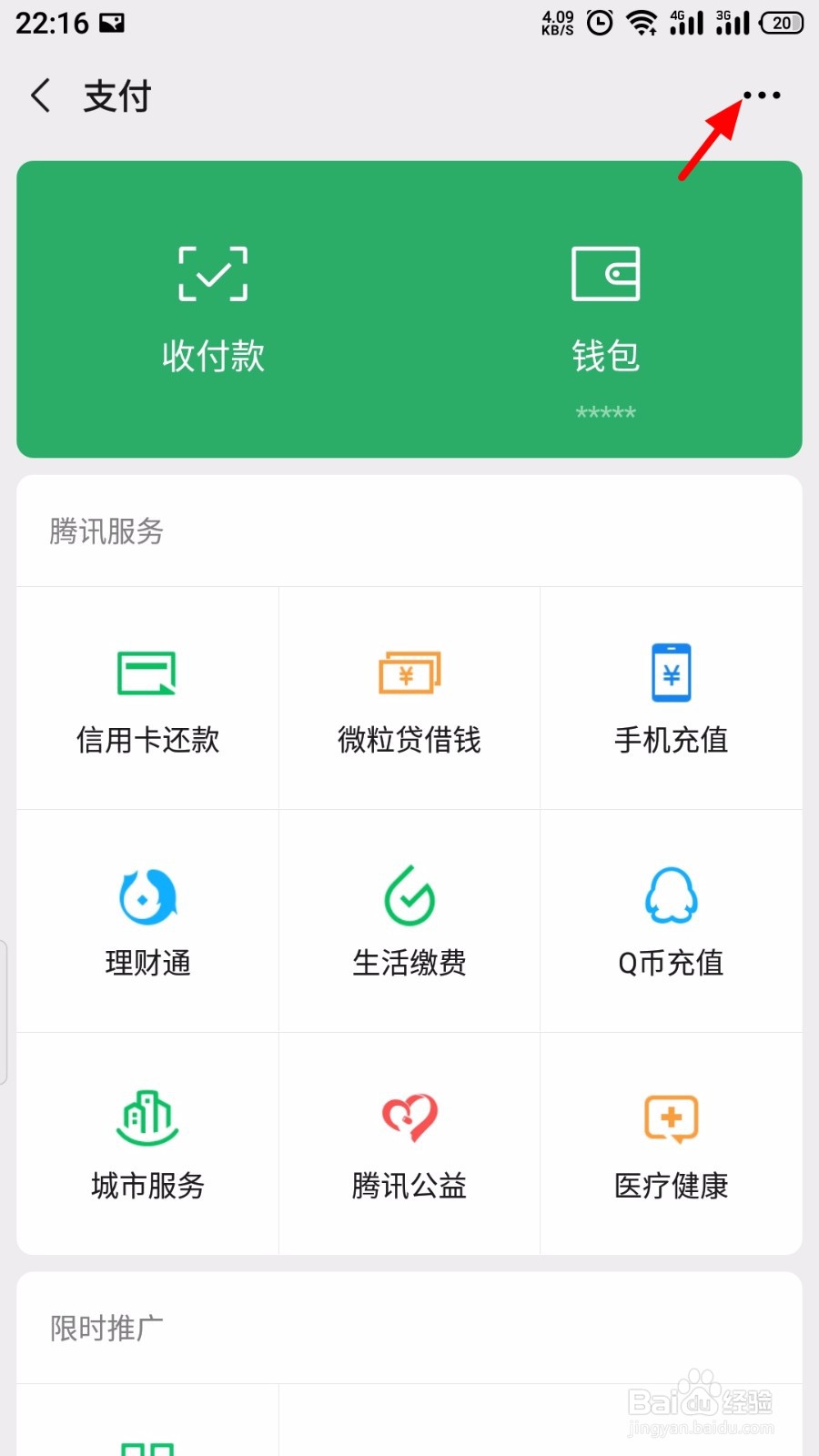Open 微粒贷借钱 micro loan service
Screen dimensions: 819x1456
click(409, 701)
